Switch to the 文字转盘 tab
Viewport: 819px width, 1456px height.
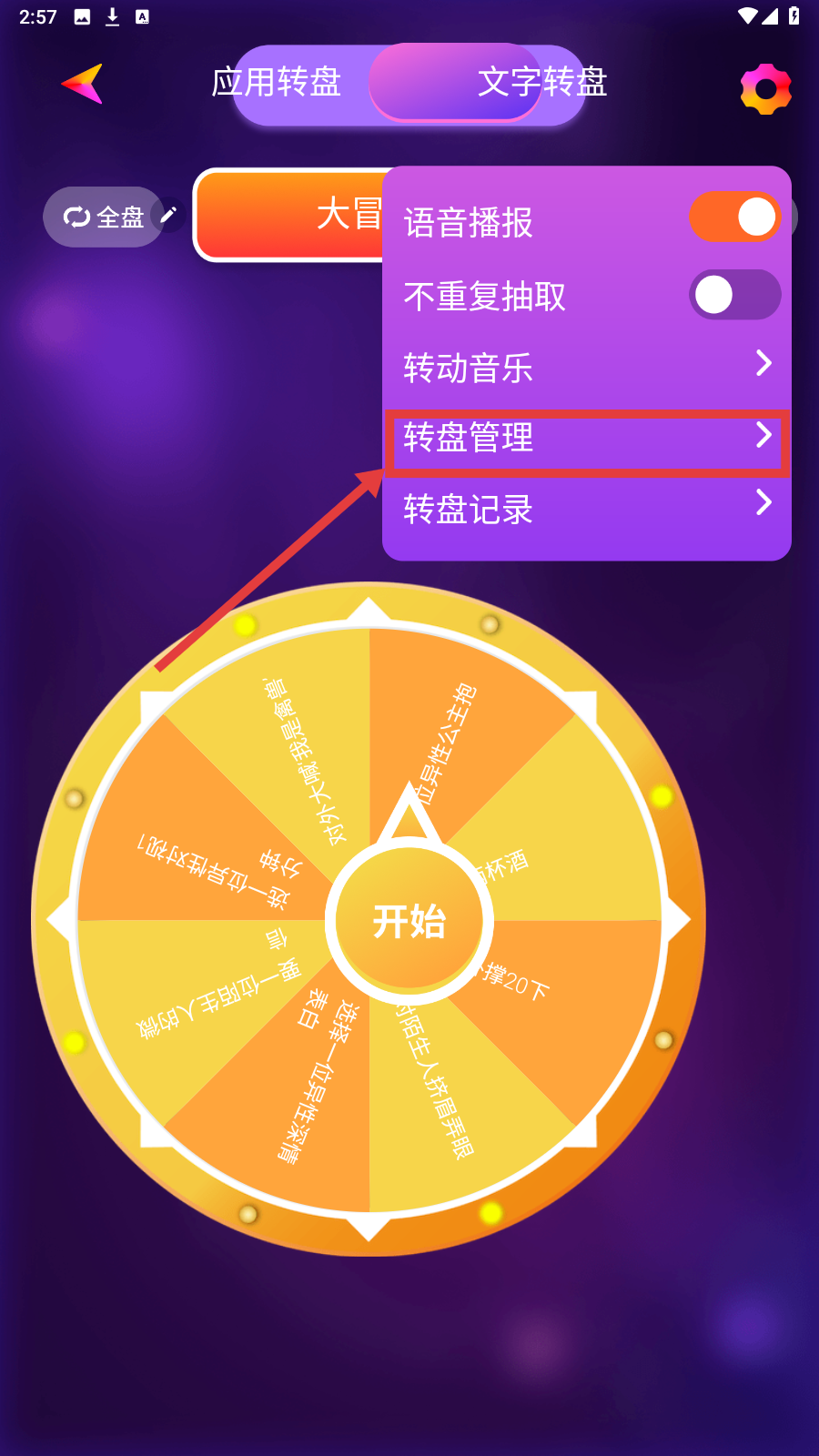[x=542, y=84]
